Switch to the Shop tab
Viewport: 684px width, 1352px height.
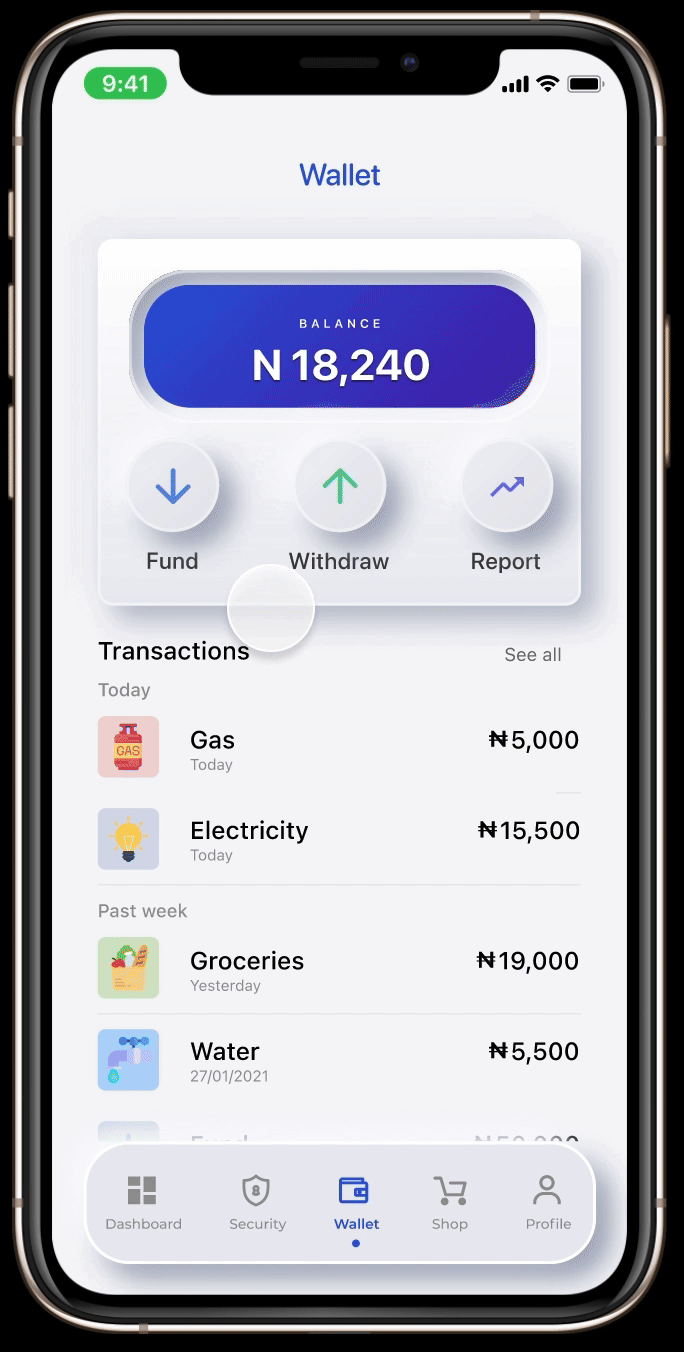[450, 1202]
